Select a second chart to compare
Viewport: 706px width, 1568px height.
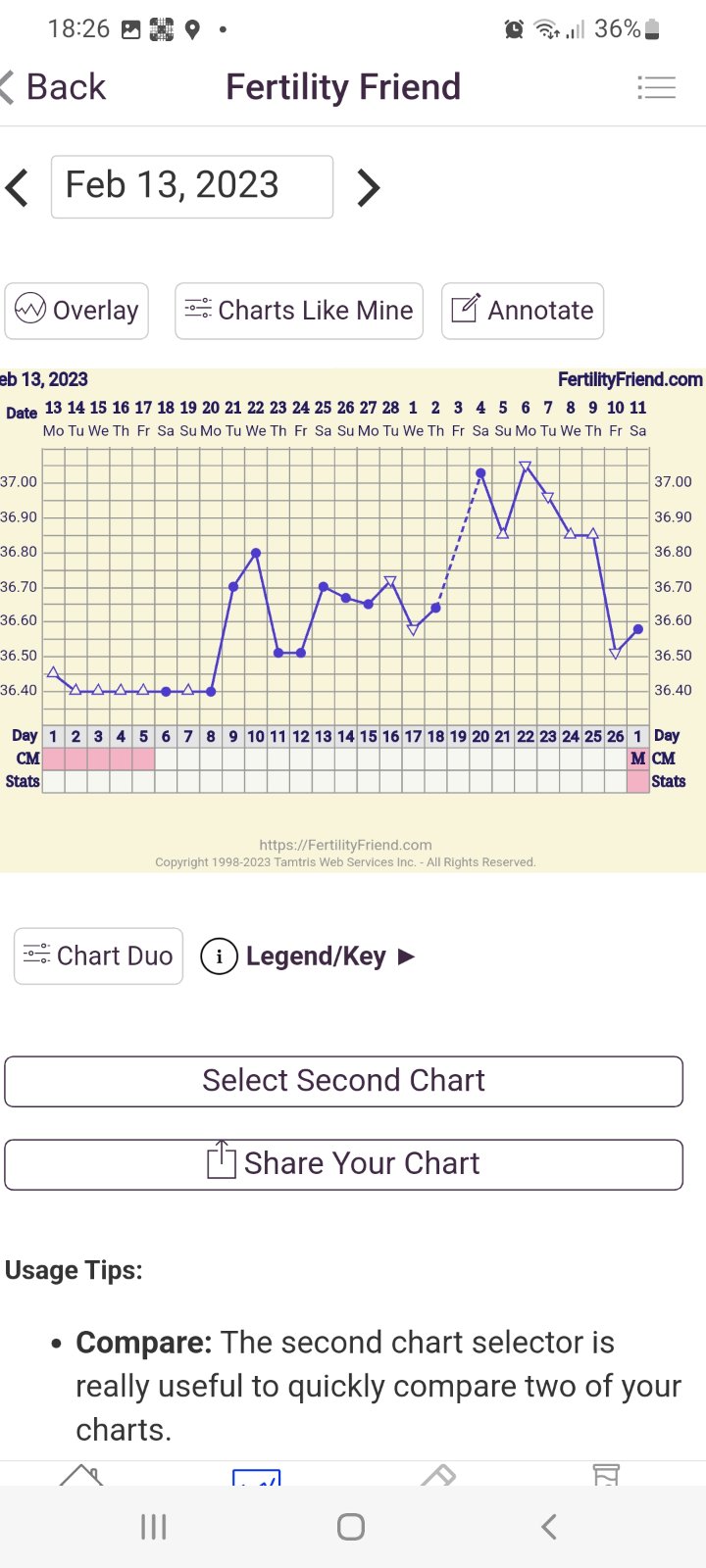pyautogui.click(x=343, y=1081)
